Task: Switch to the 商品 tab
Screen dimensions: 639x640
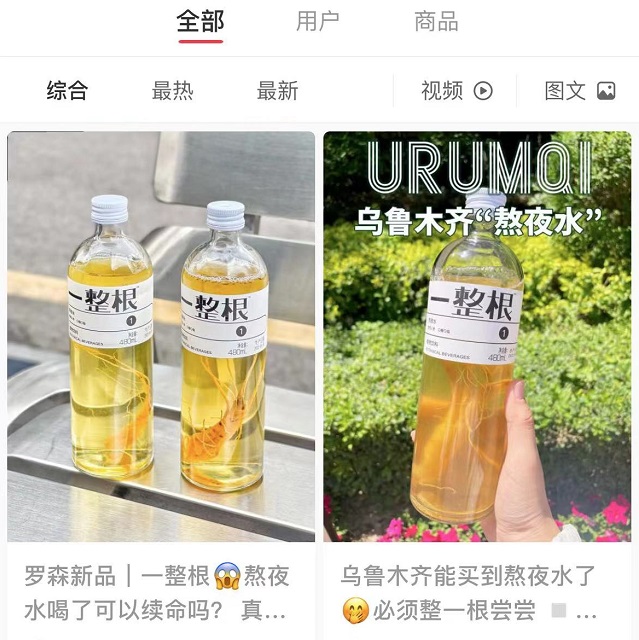Action: coord(436,21)
